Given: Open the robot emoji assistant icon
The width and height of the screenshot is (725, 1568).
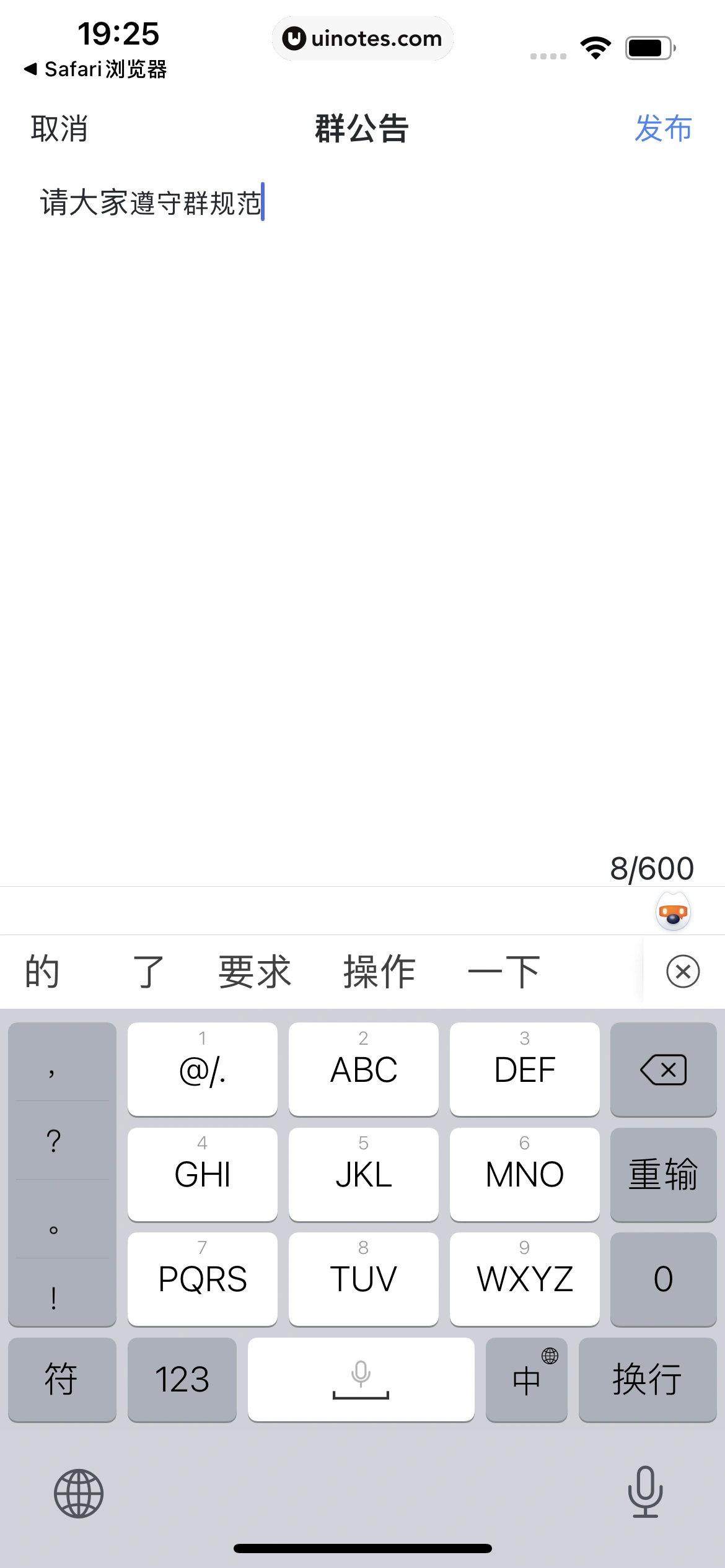Looking at the screenshot, I should click(x=673, y=912).
